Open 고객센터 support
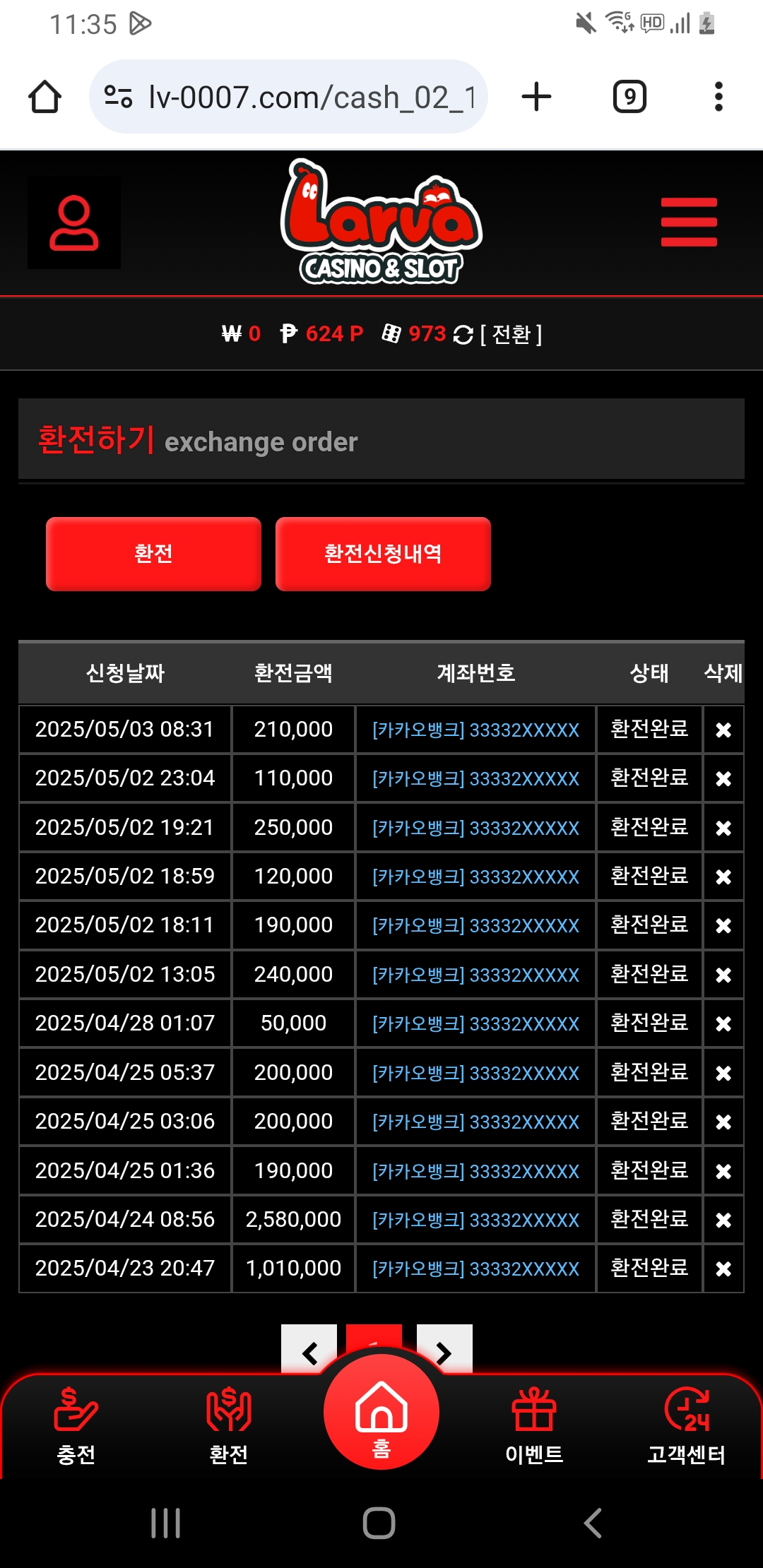 pyautogui.click(x=687, y=1426)
